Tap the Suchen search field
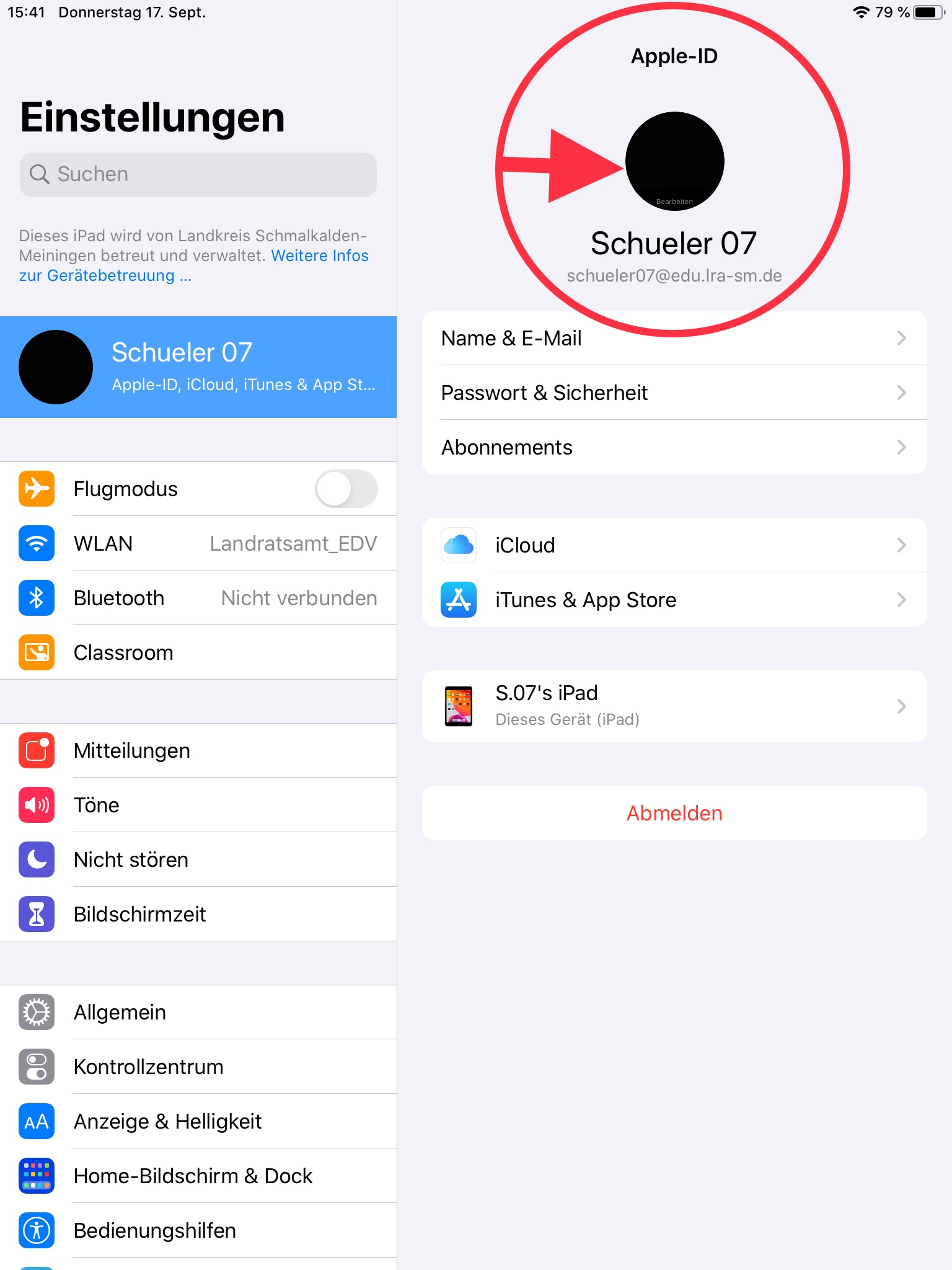952x1270 pixels. 198,174
